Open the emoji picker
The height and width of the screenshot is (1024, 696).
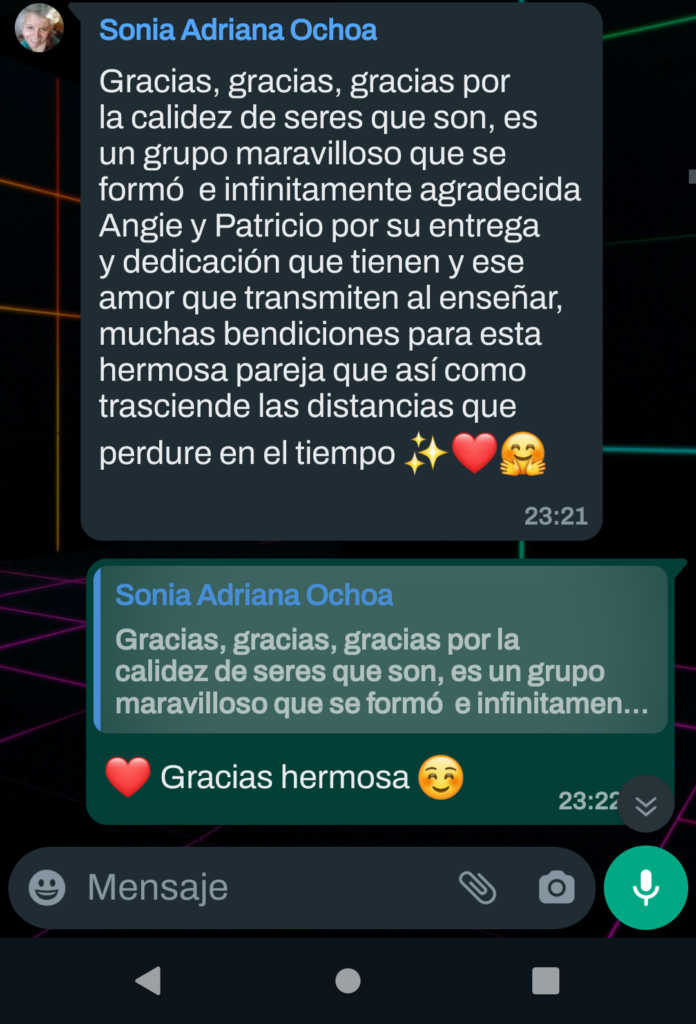point(47,887)
